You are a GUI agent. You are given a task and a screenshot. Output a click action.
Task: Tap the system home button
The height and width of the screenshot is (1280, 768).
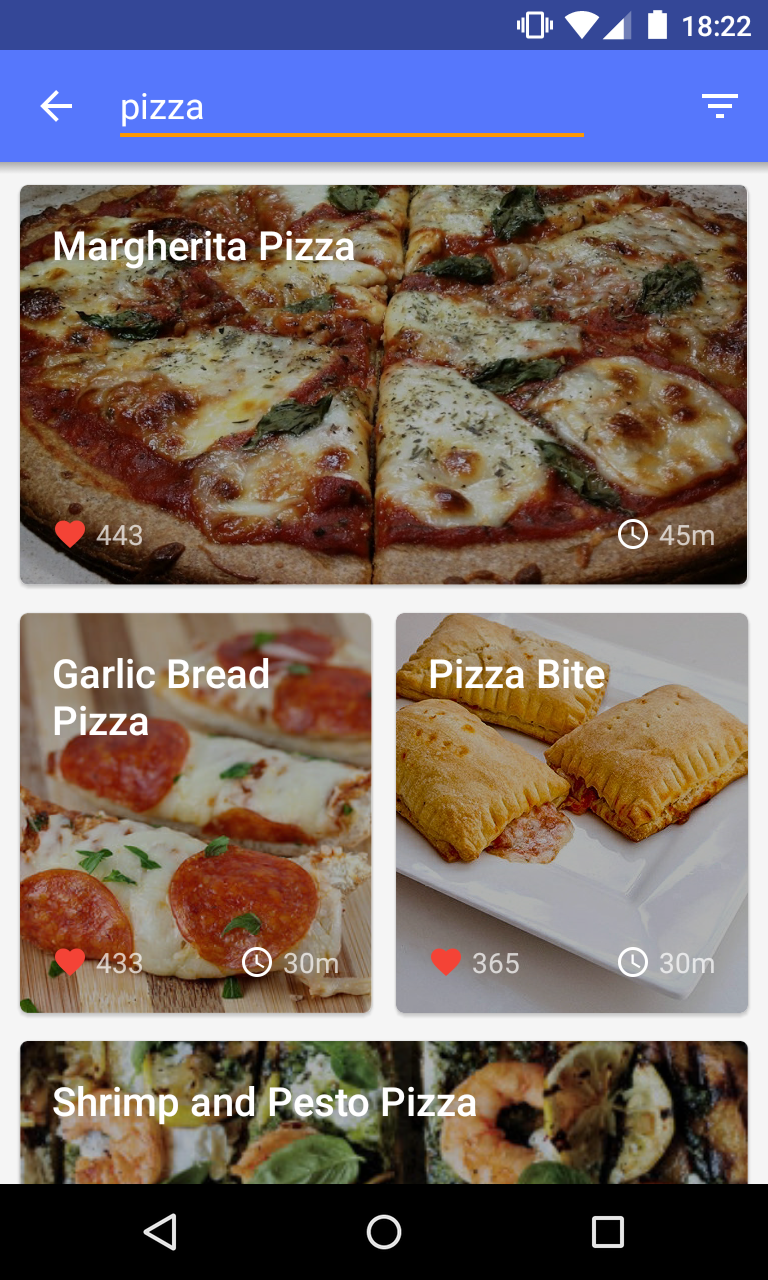pyautogui.click(x=384, y=1232)
